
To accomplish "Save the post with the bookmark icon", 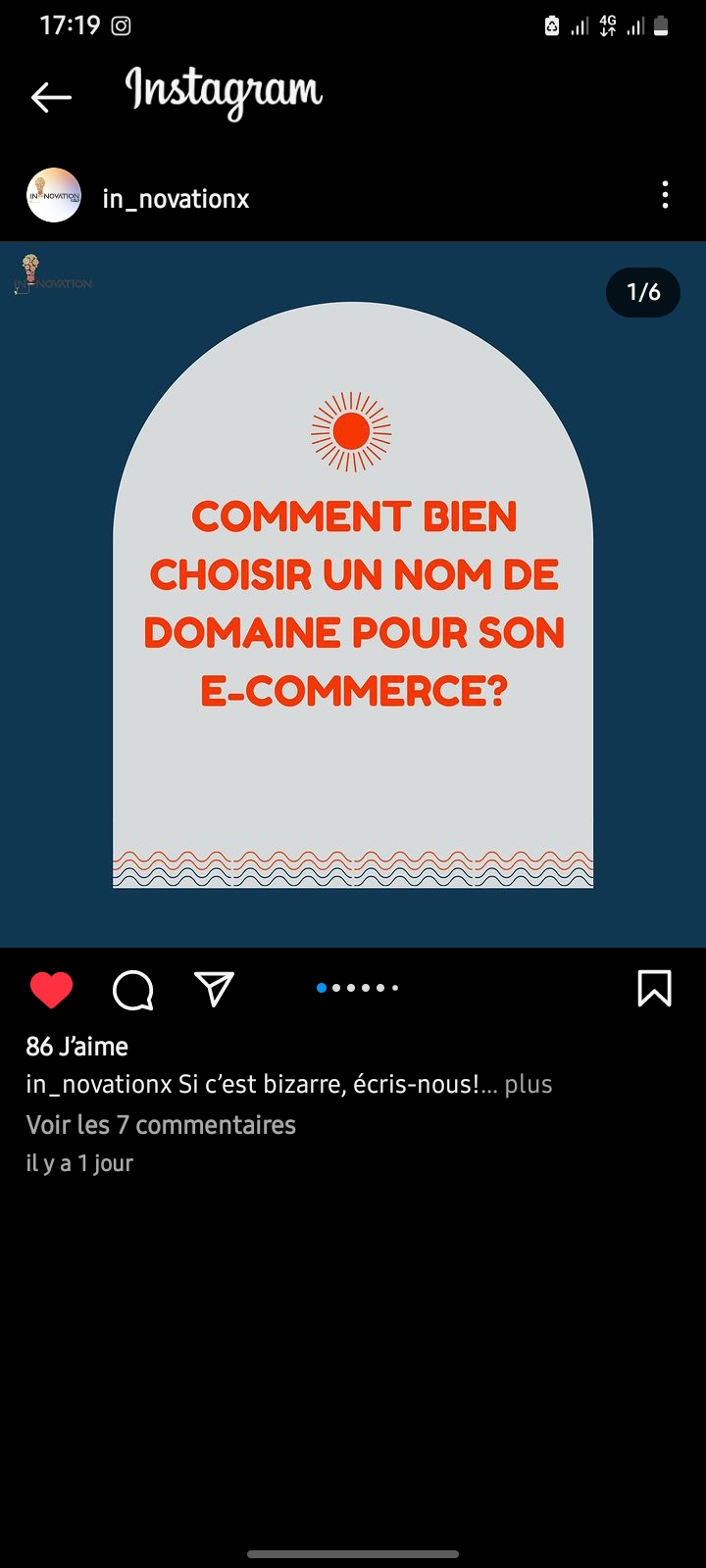I will pos(654,989).
